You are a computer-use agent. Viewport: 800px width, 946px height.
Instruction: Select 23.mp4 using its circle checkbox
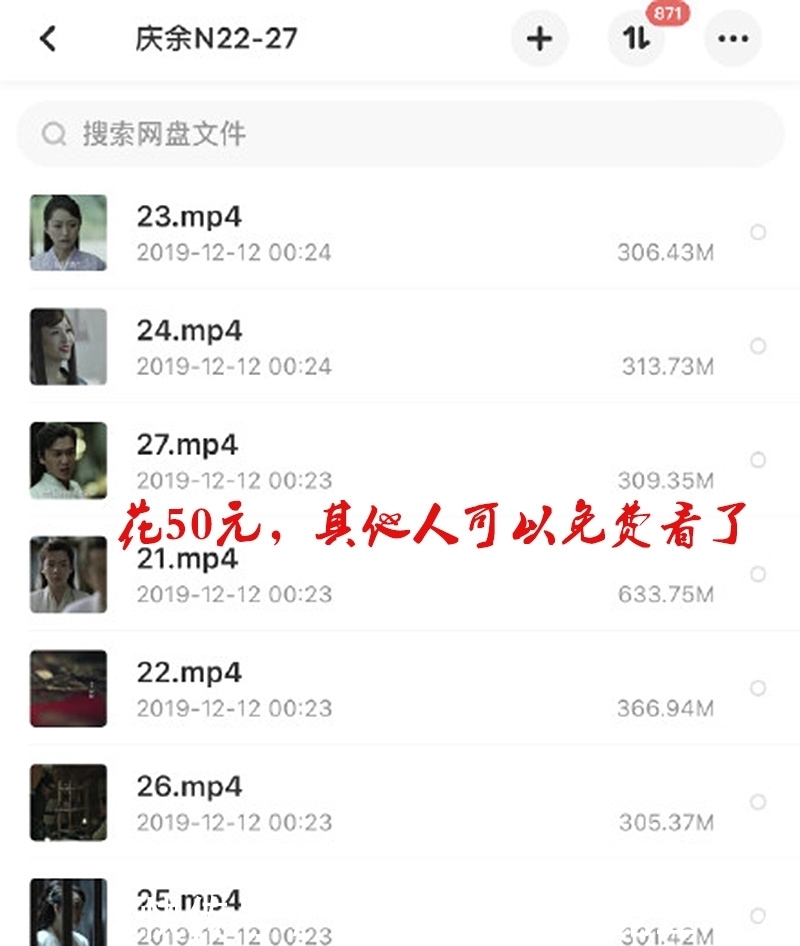[758, 232]
